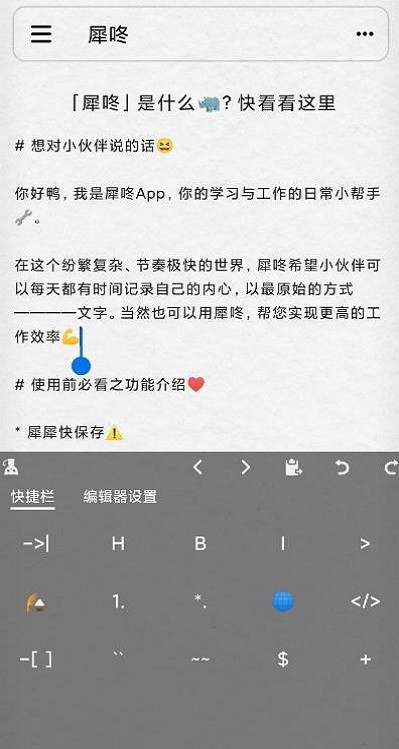Select the 快捷栏 tab
This screenshot has width=399, height=749.
(x=32, y=497)
